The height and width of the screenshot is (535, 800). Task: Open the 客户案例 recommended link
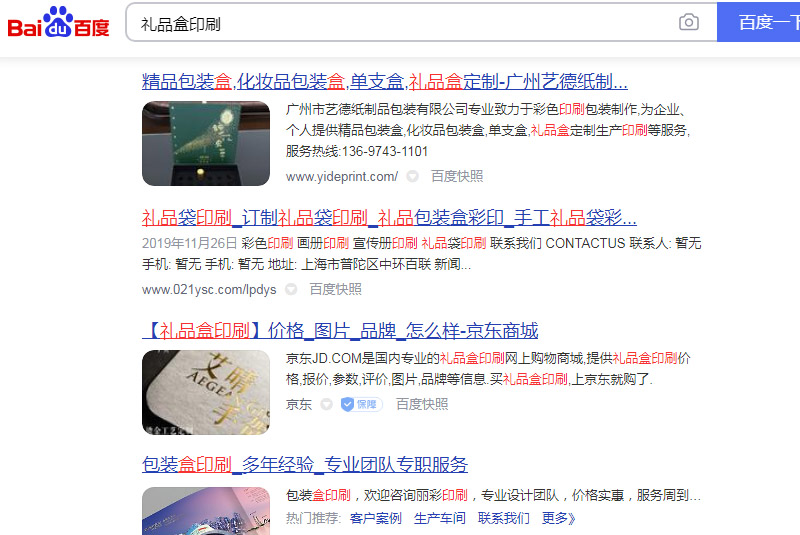click(x=376, y=518)
